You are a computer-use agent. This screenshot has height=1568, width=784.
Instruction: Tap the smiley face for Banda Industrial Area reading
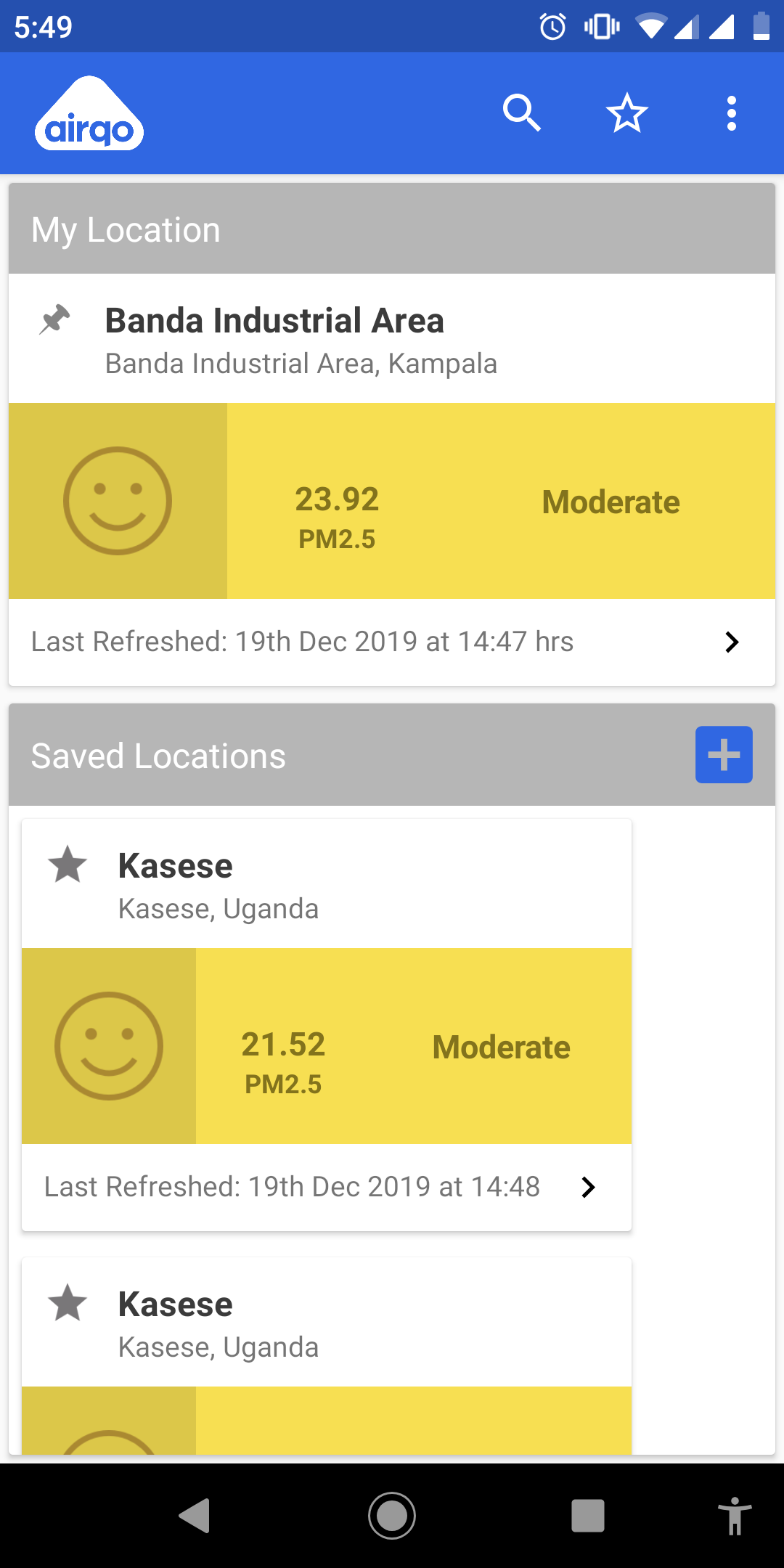point(118,500)
